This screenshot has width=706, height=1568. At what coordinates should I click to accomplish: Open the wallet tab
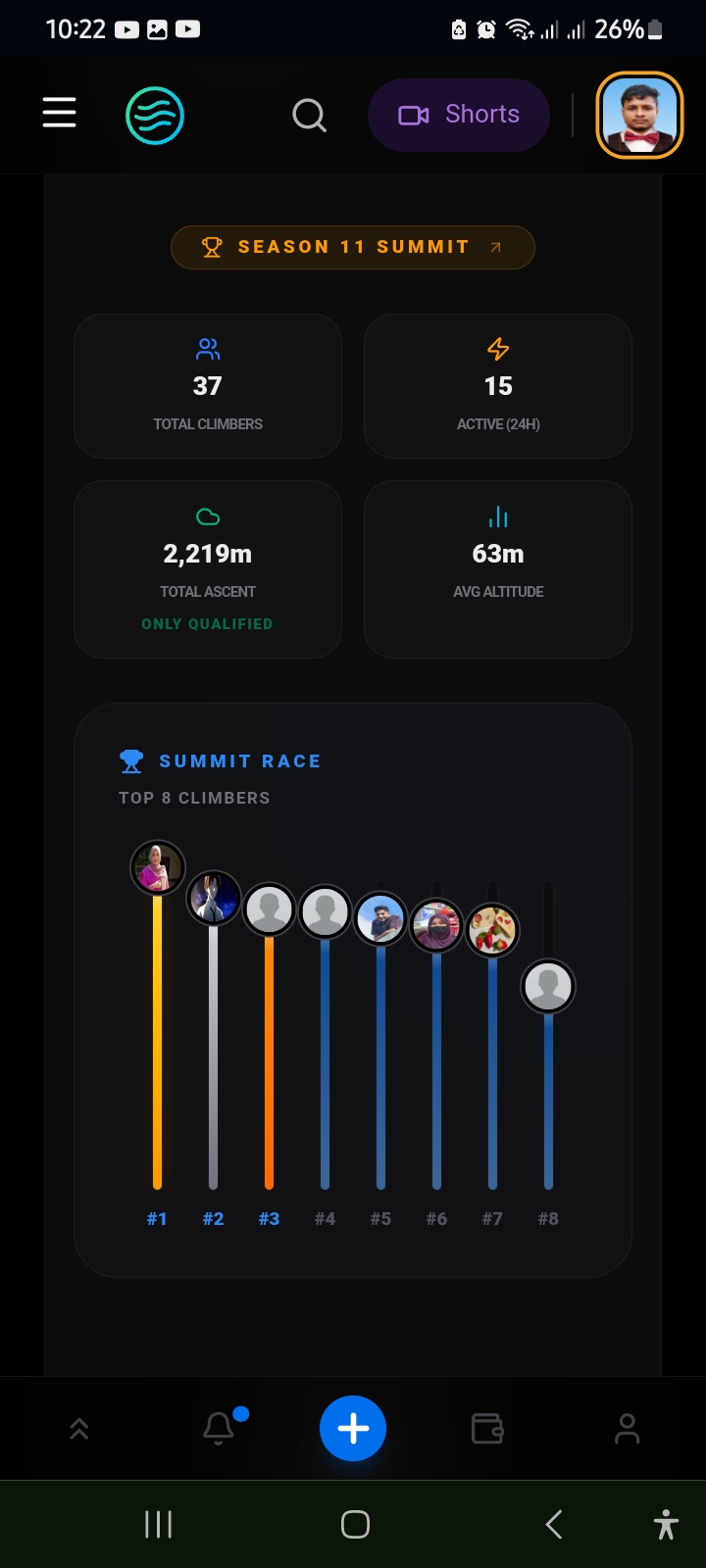pyautogui.click(x=487, y=1428)
